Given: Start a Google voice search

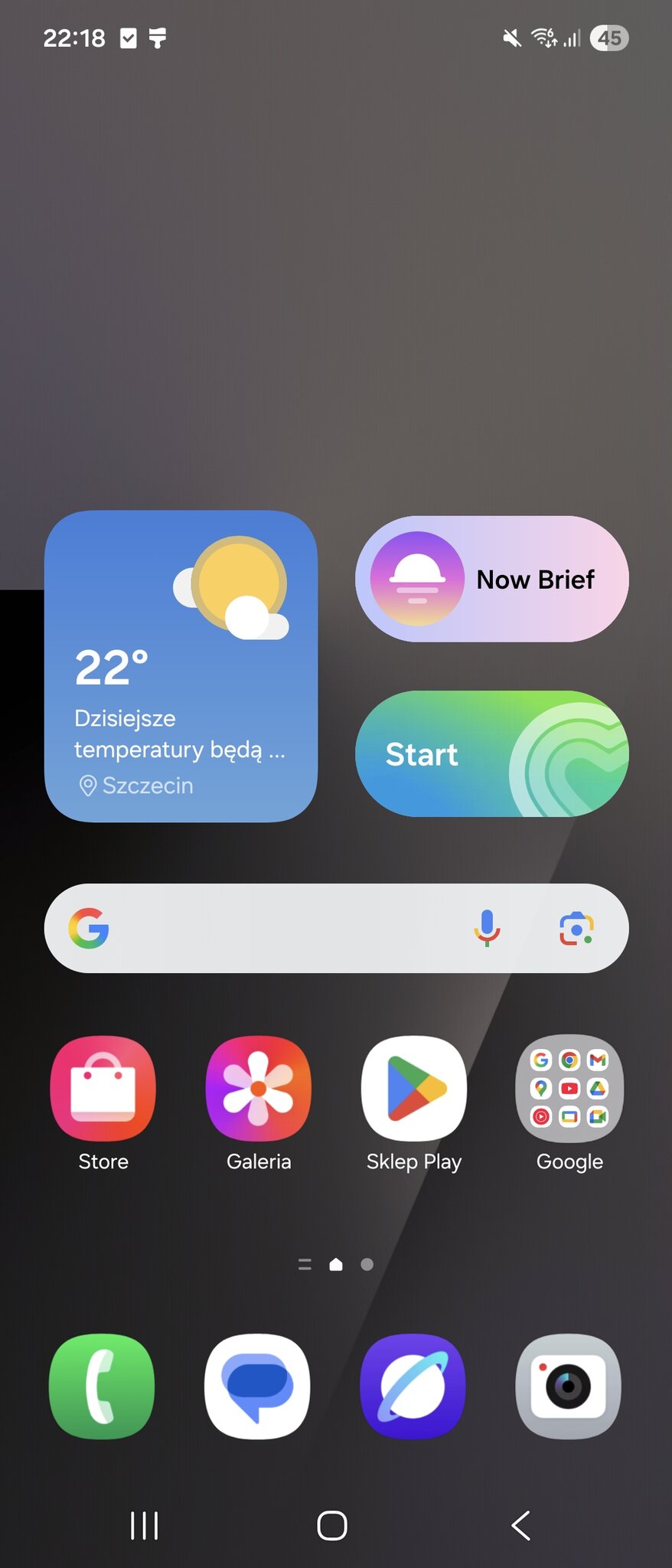Looking at the screenshot, I should coord(487,929).
